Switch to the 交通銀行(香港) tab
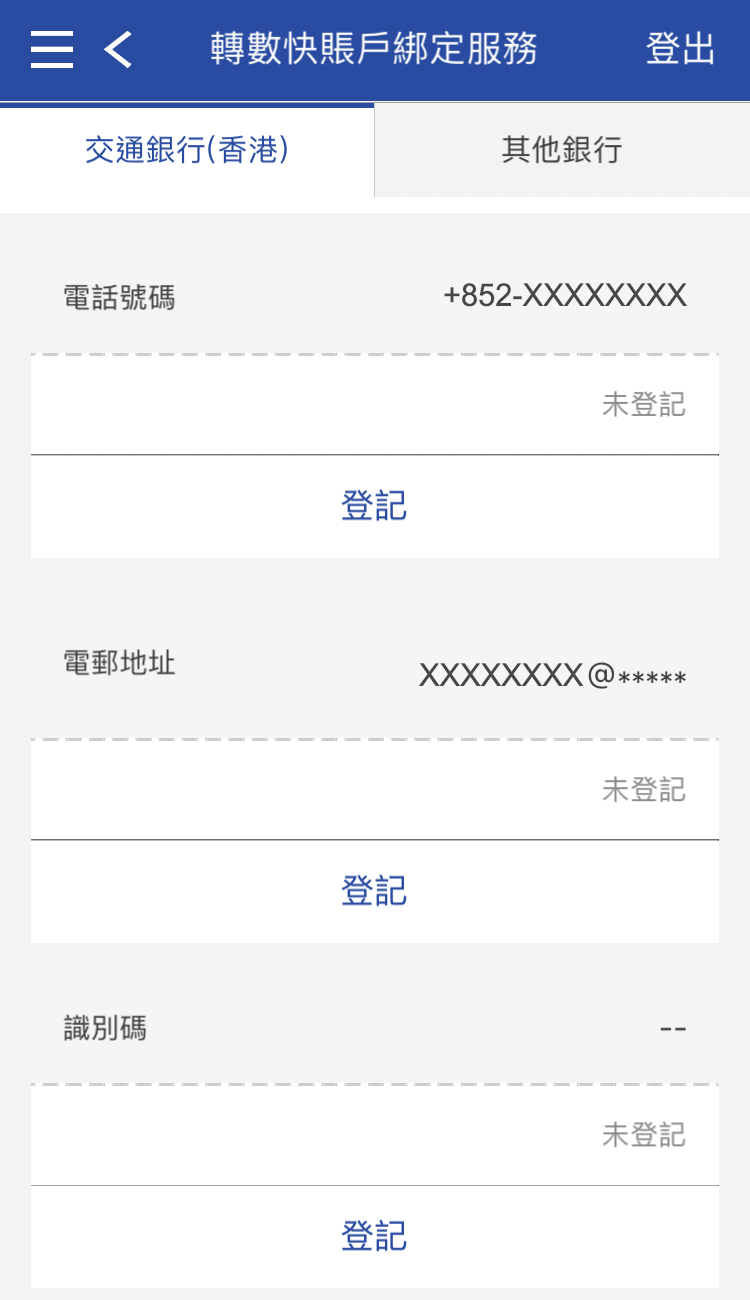Screen dimensions: 750x1300 187,151
